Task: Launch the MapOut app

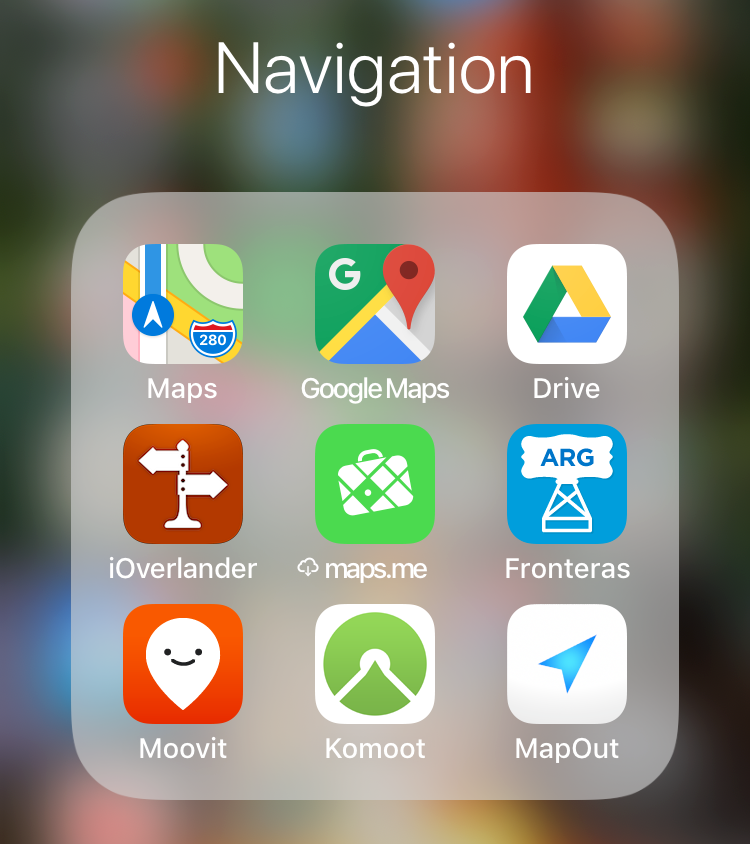Action: click(x=567, y=664)
